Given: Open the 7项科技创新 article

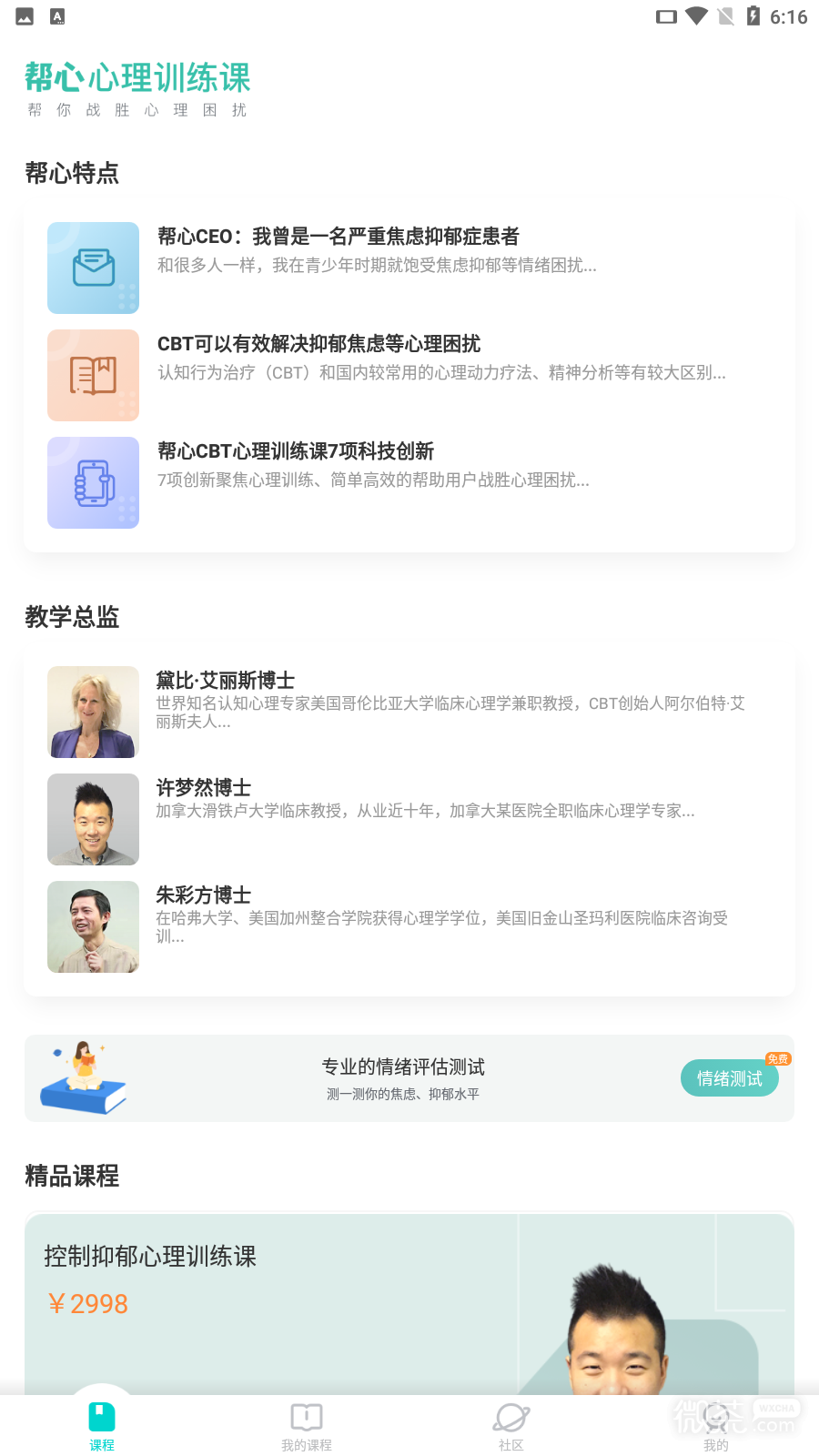Looking at the screenshot, I should (x=409, y=482).
